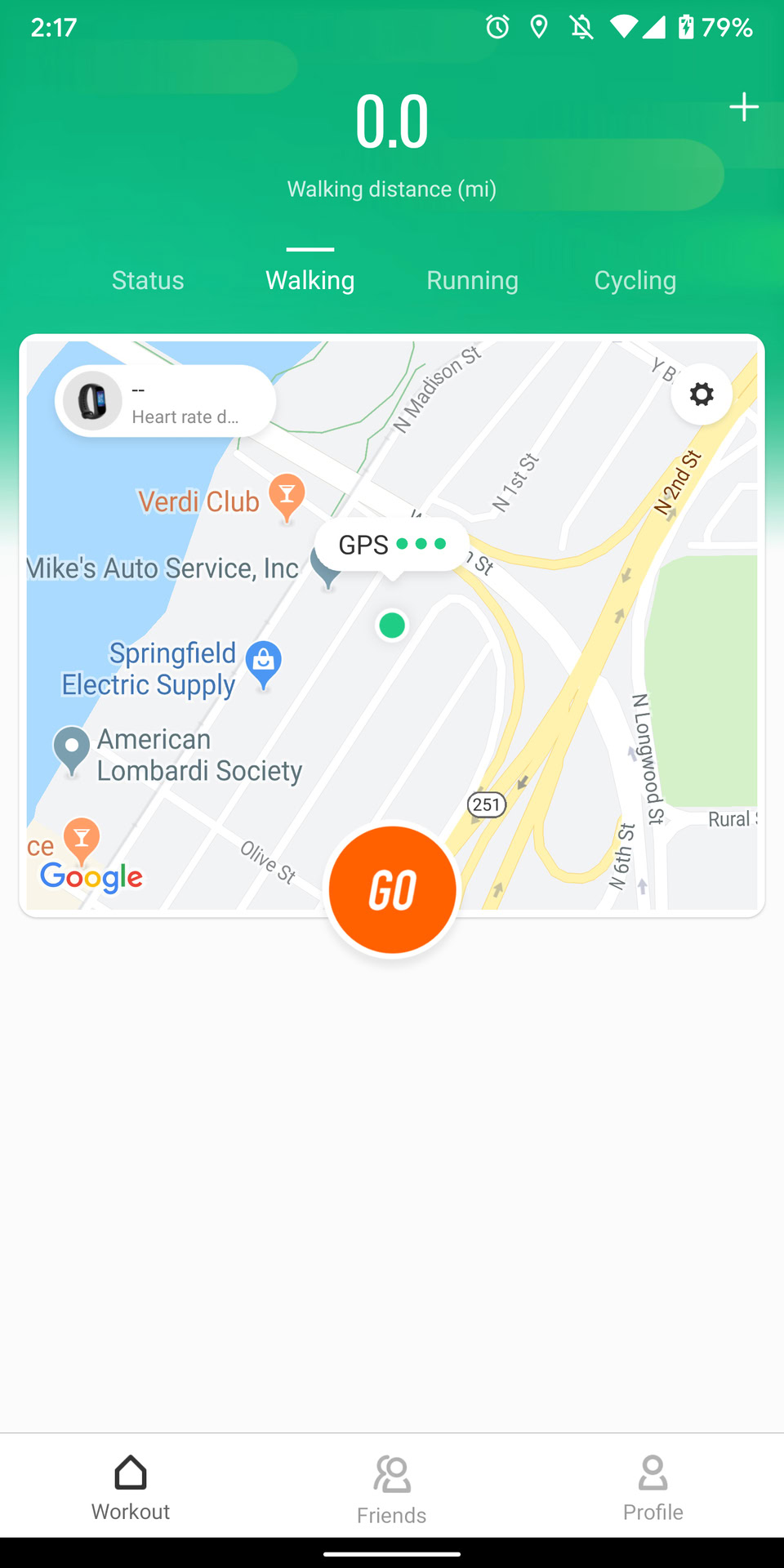Switch to the Running tab
This screenshot has width=784, height=1568.
pos(472,280)
